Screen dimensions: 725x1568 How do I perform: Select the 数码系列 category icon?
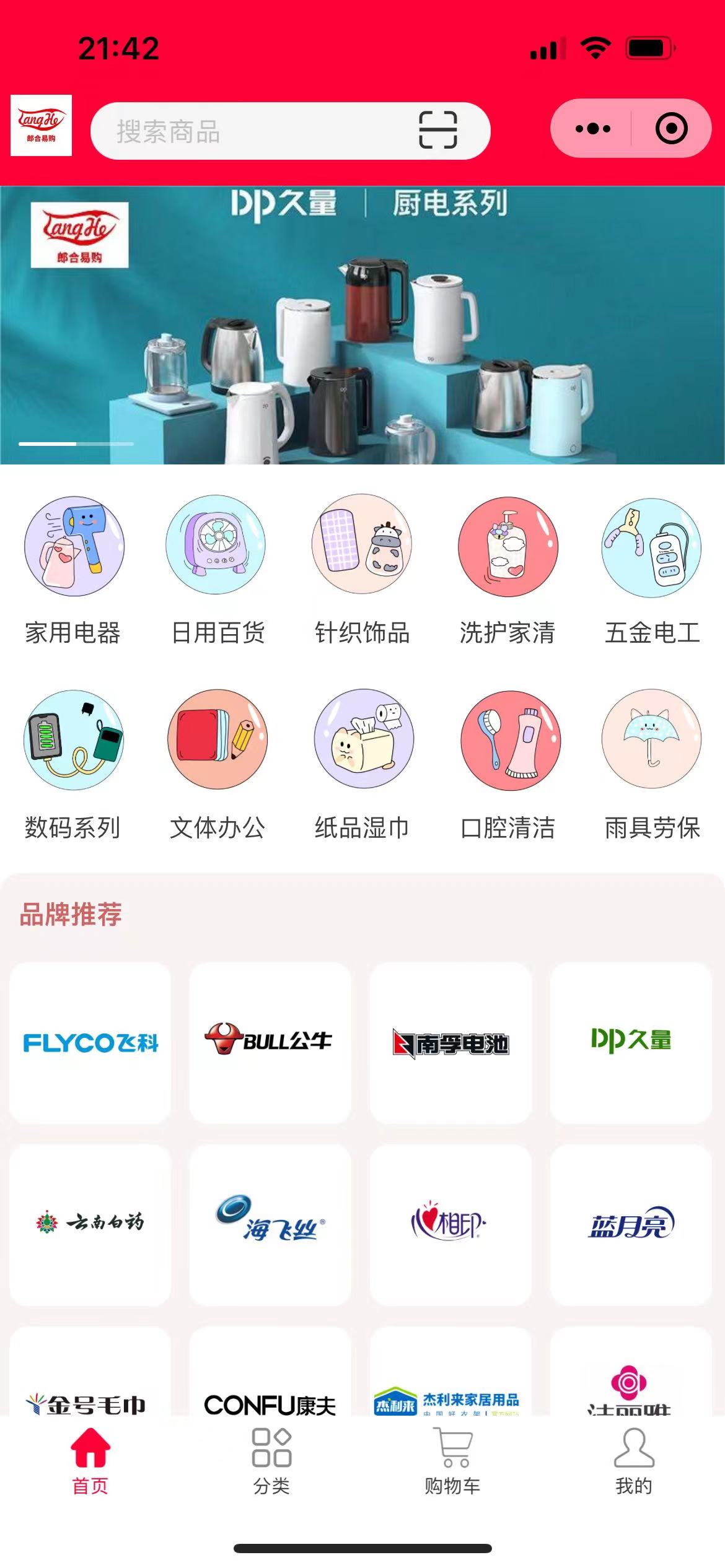[x=73, y=746]
